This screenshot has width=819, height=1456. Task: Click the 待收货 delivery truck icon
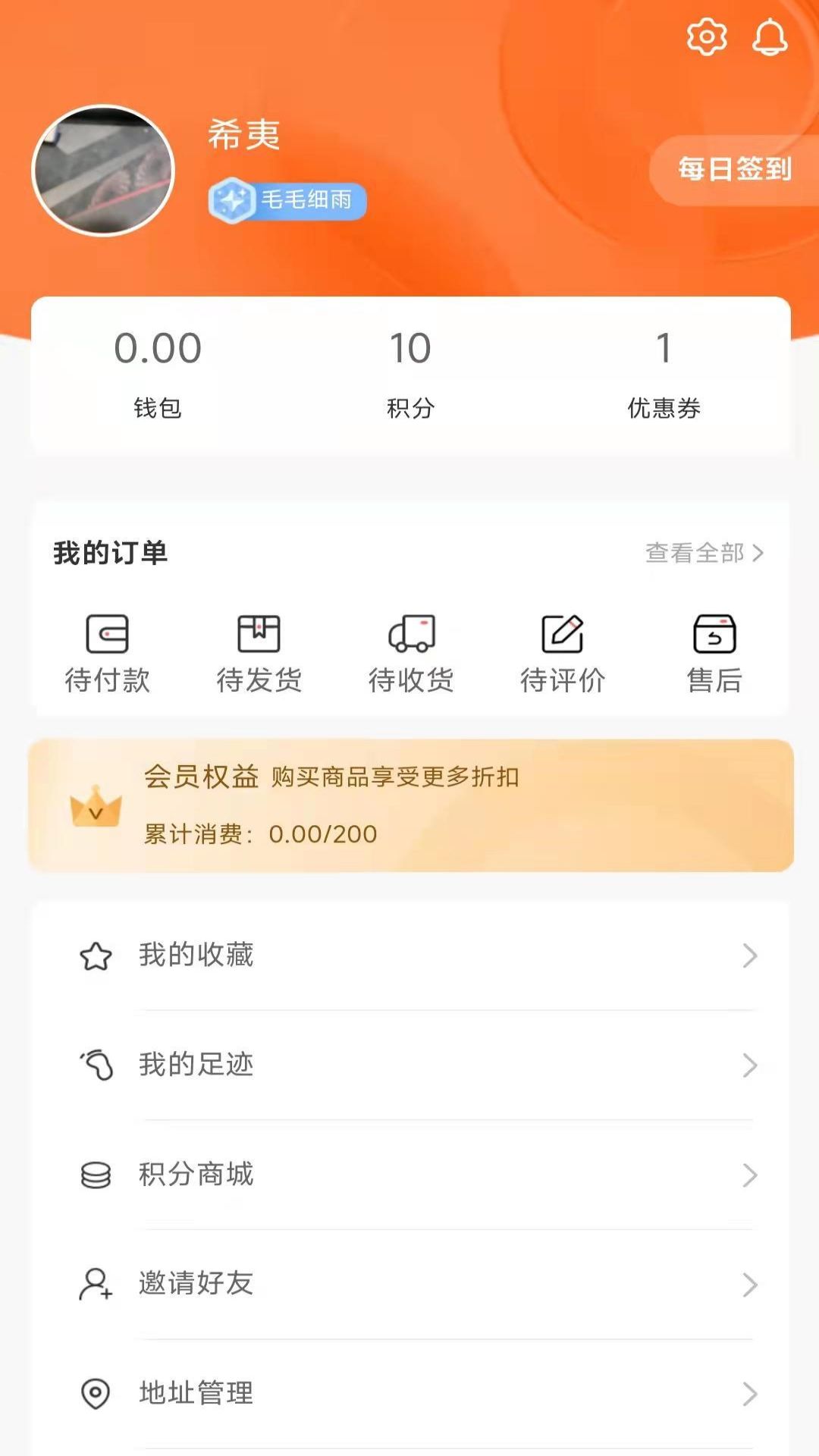(412, 634)
